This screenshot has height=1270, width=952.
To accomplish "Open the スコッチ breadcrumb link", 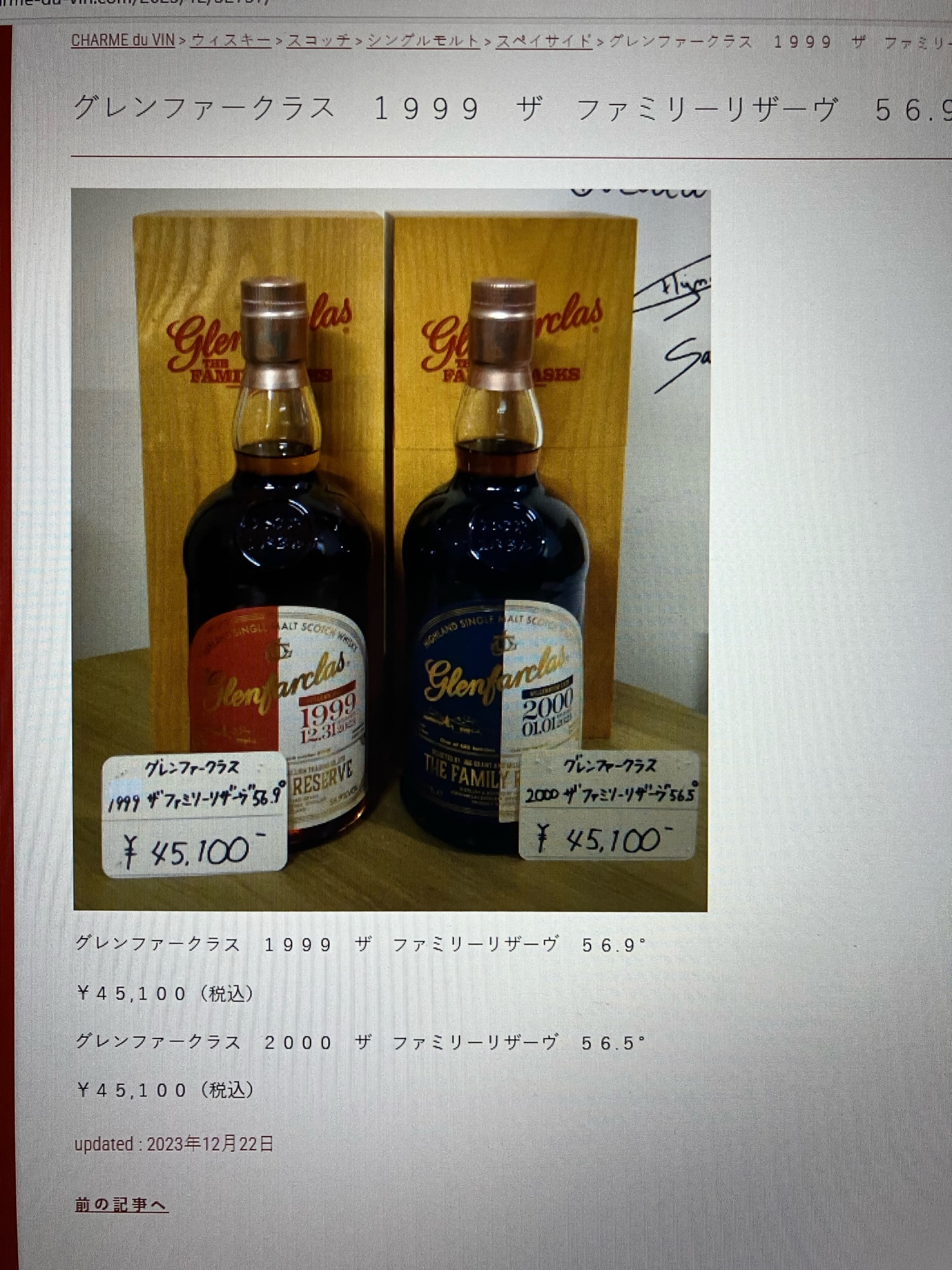I will 319,41.
